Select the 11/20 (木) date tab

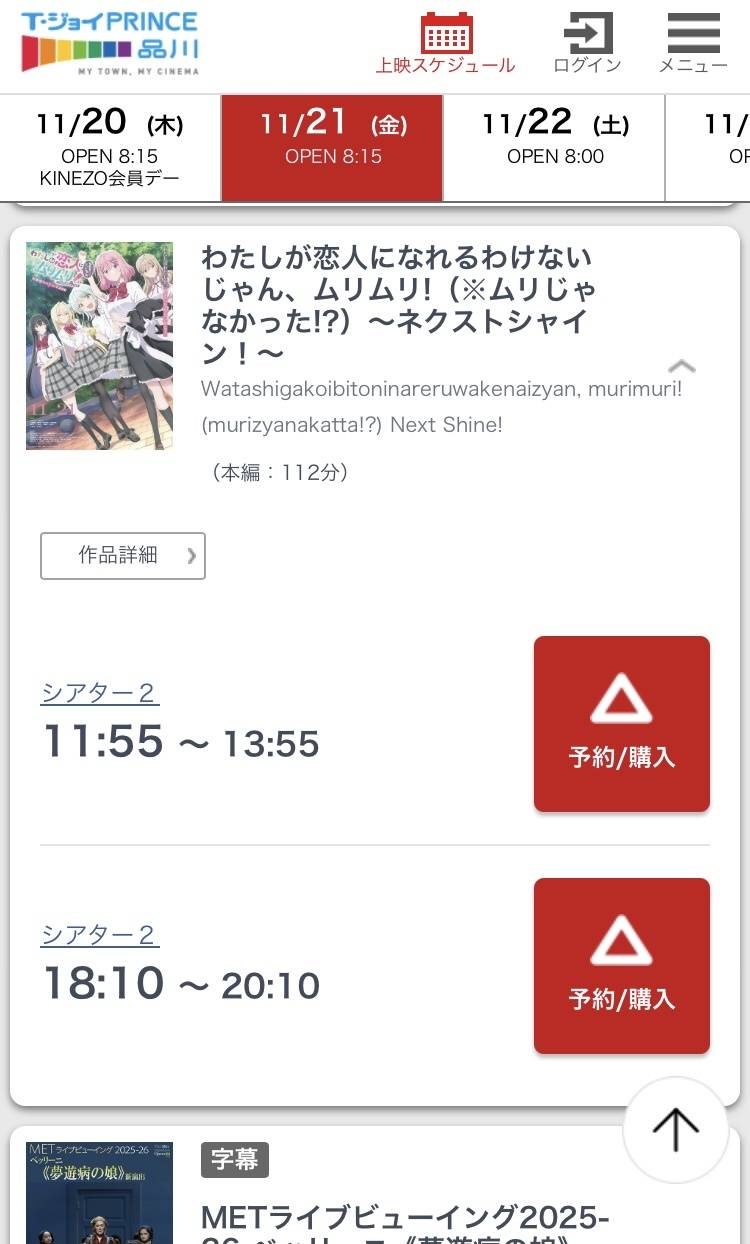pos(110,148)
